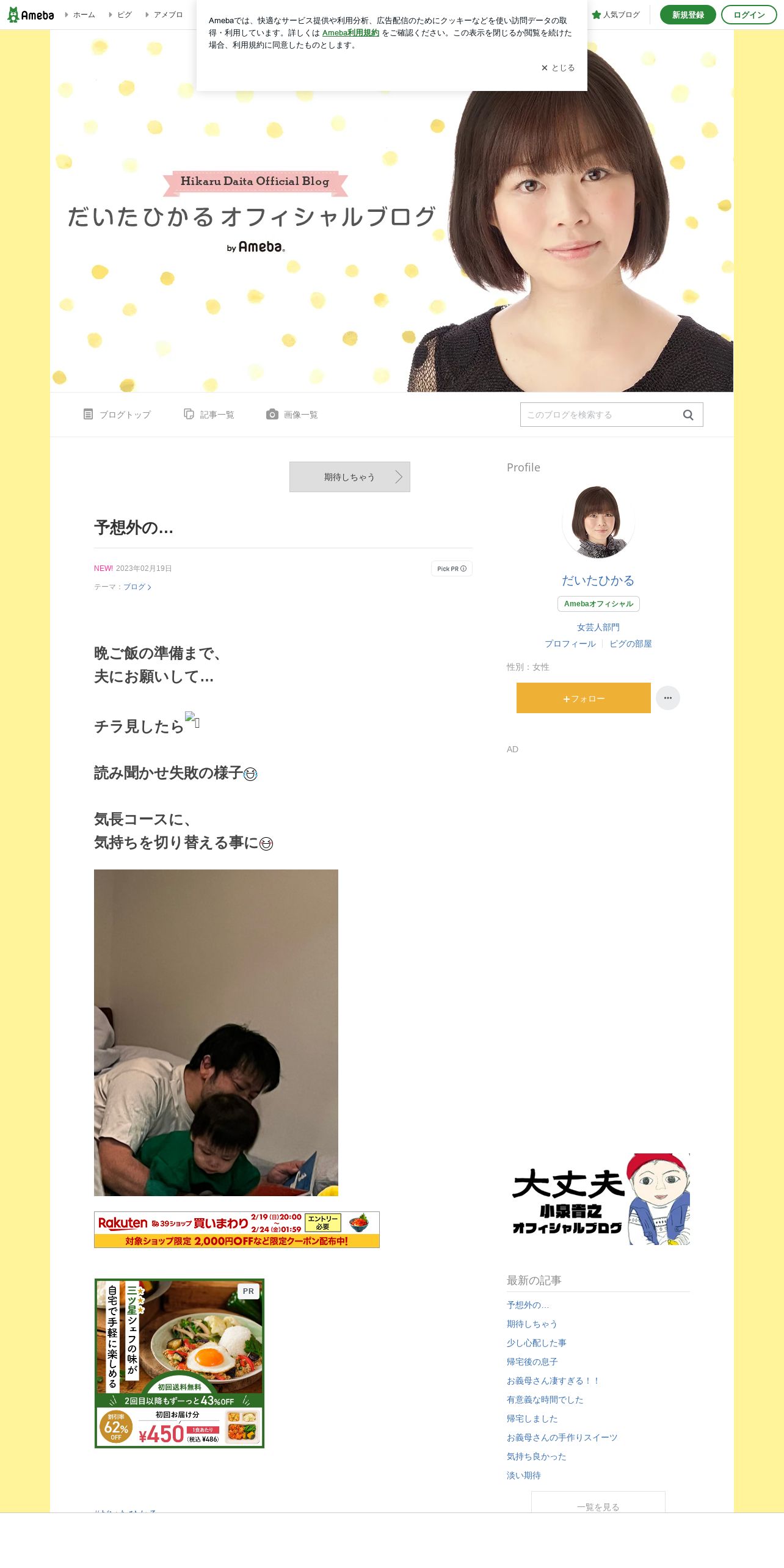784x1568 pixels.
Task: Open the プロフィール link
Action: coord(570,644)
